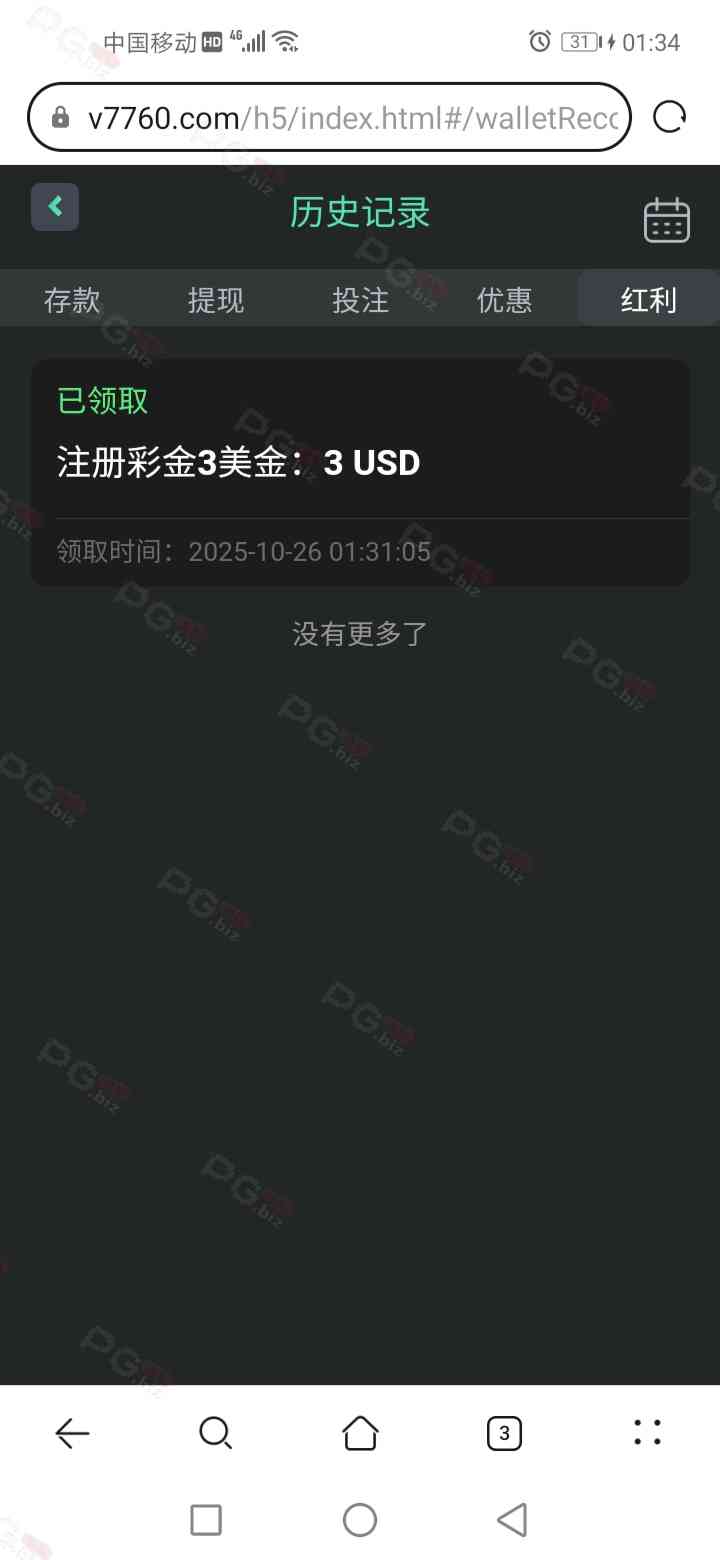
Task: Open the calendar date filter
Action: [x=666, y=219]
